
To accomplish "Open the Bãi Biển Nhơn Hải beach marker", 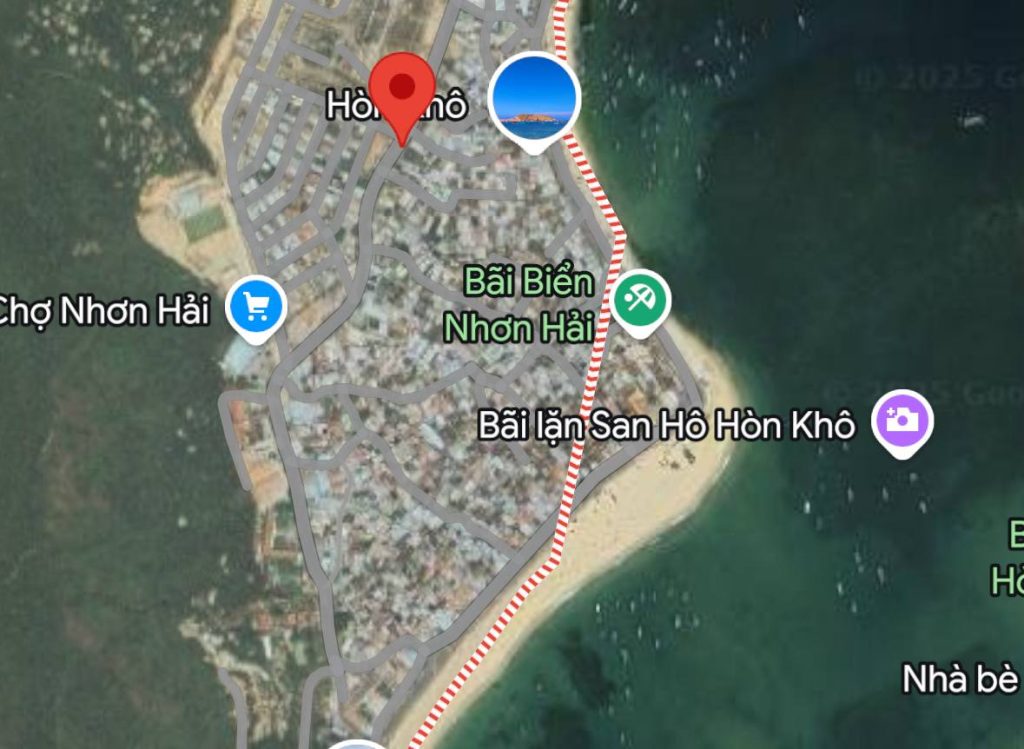I will point(641,299).
